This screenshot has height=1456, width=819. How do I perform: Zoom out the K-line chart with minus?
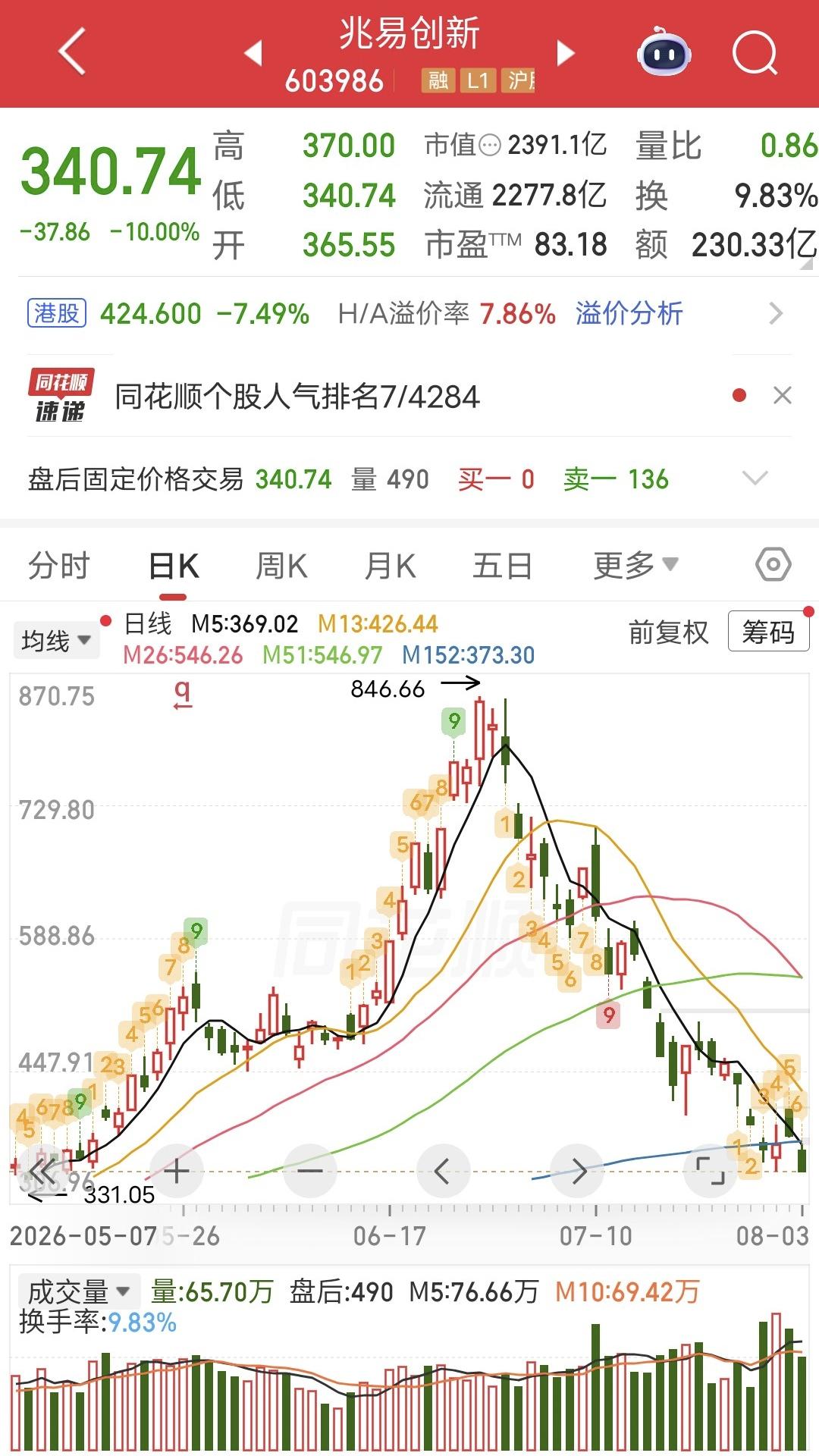click(x=309, y=1171)
